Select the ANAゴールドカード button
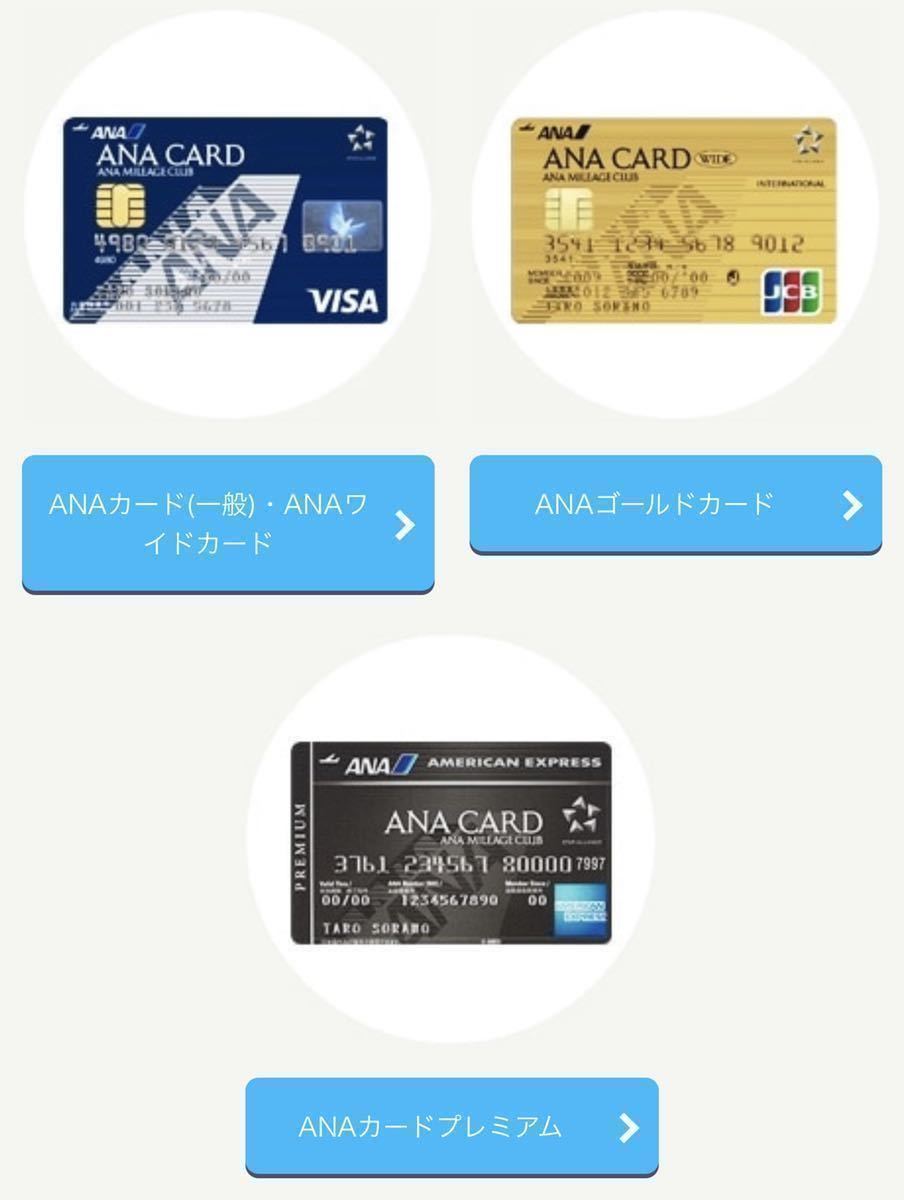Screen dimensions: 904x1200 (x=675, y=503)
